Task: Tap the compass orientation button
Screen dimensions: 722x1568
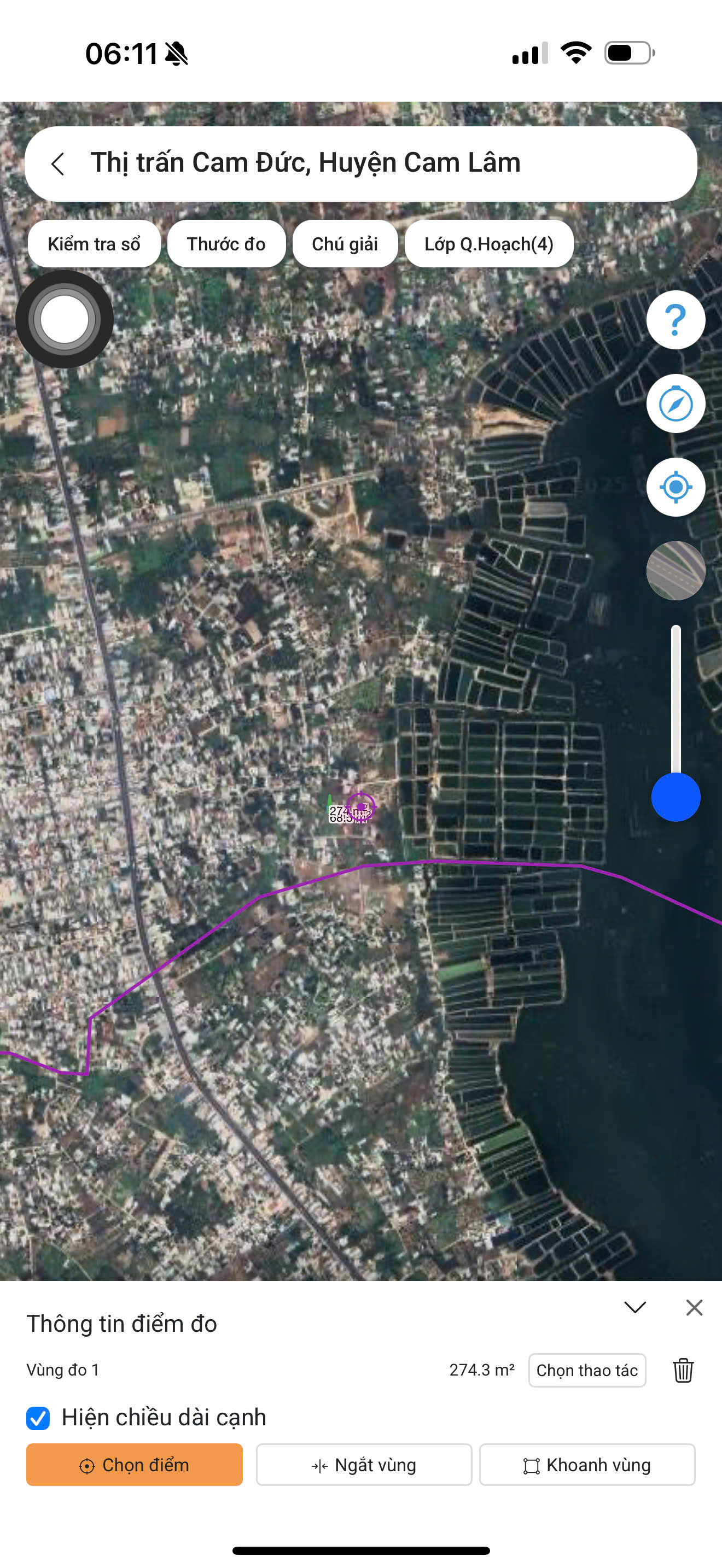Action: 676,403
